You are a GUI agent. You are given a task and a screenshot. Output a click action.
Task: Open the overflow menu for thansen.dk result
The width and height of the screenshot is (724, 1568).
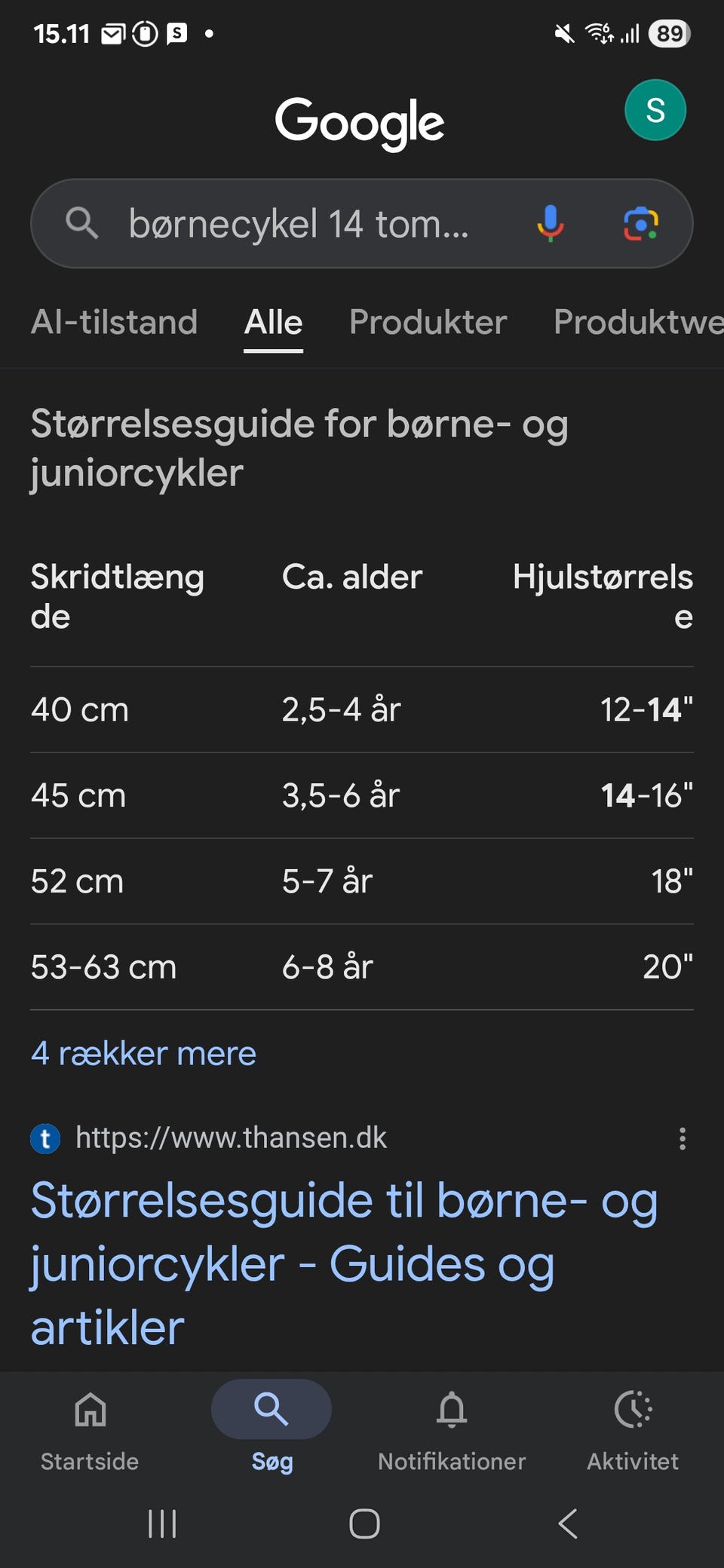[x=682, y=1138]
